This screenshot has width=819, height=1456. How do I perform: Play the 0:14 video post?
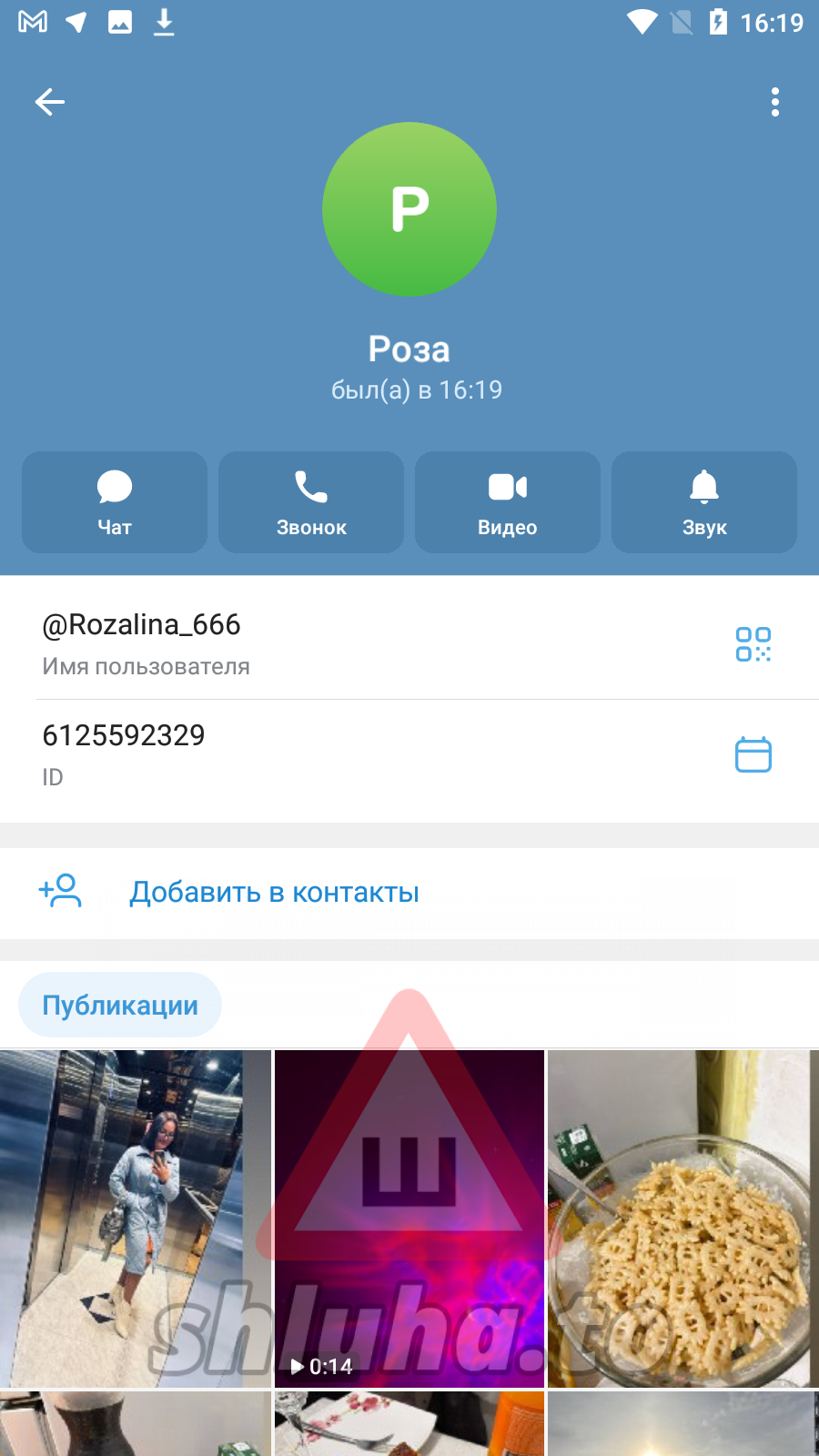tap(409, 1218)
